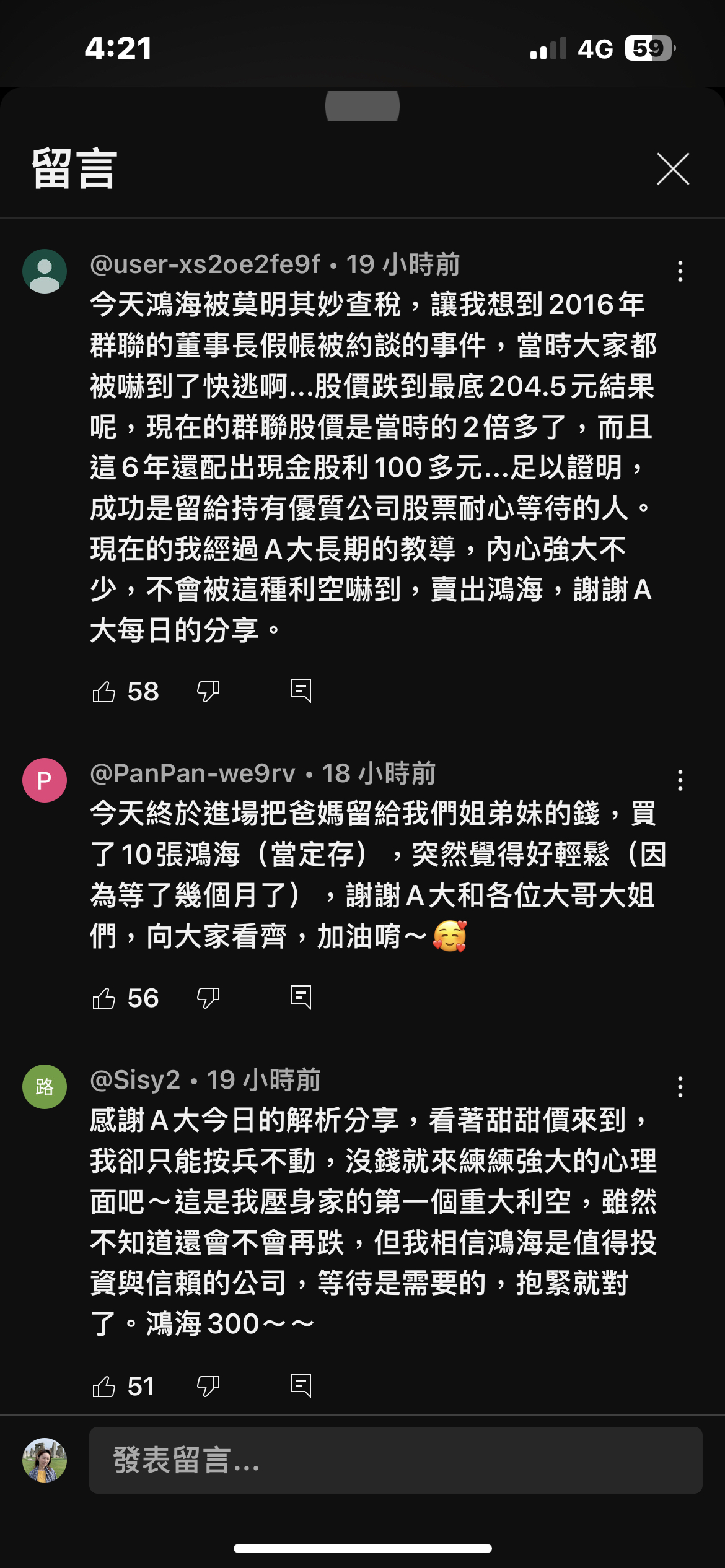Open @PanPan-we9rv's profile avatar

click(x=45, y=780)
